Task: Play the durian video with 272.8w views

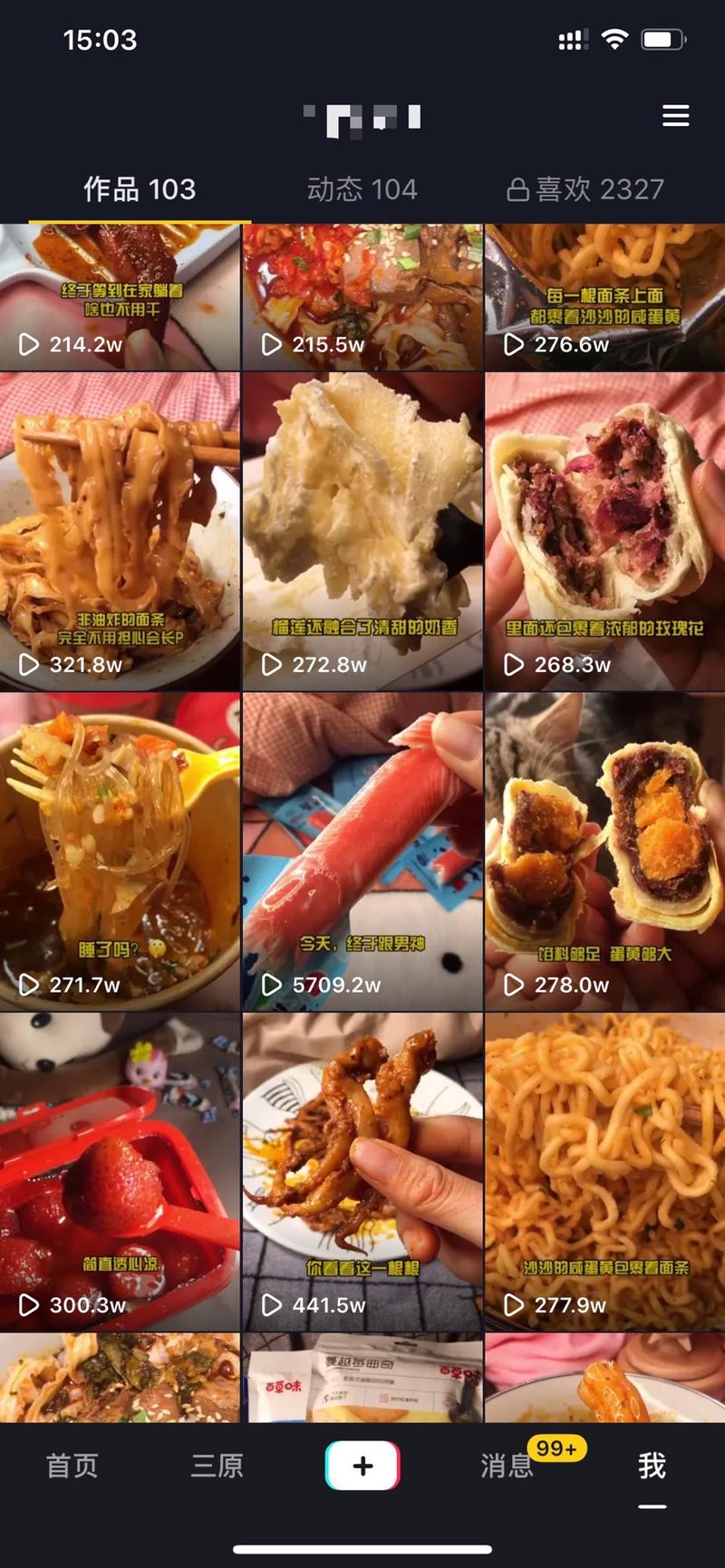Action: point(362,532)
